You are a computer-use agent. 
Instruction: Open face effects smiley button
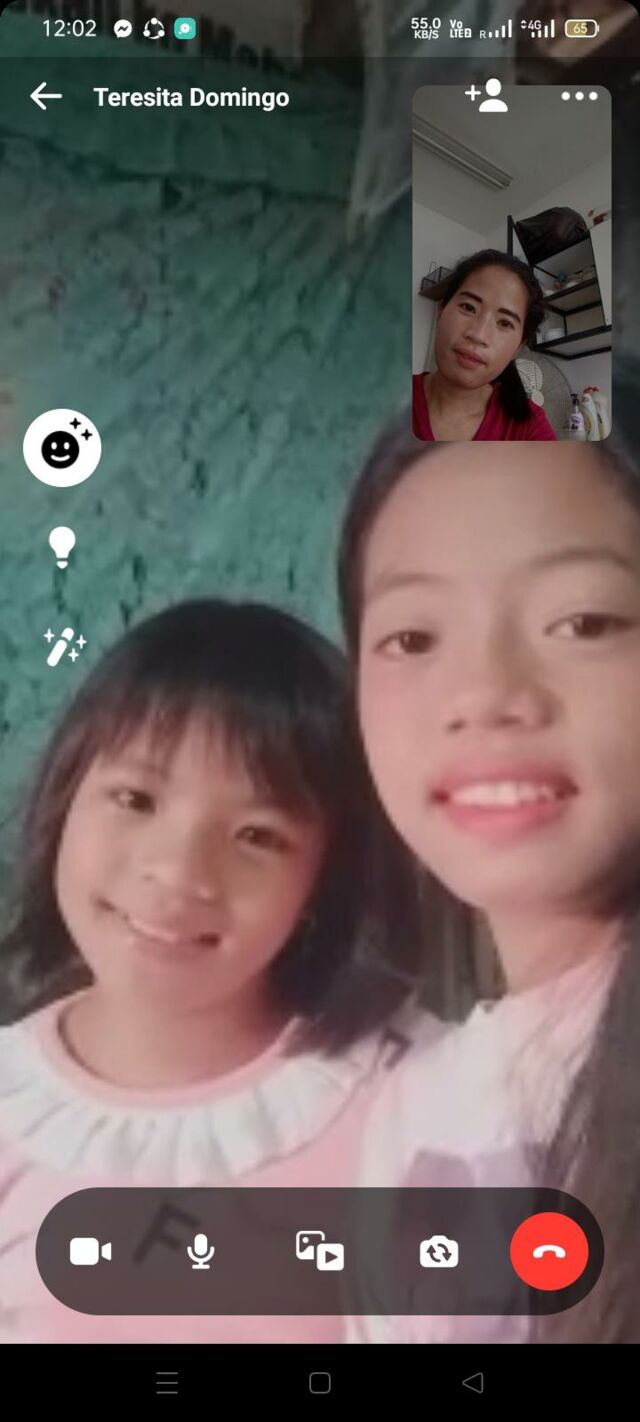pos(62,448)
